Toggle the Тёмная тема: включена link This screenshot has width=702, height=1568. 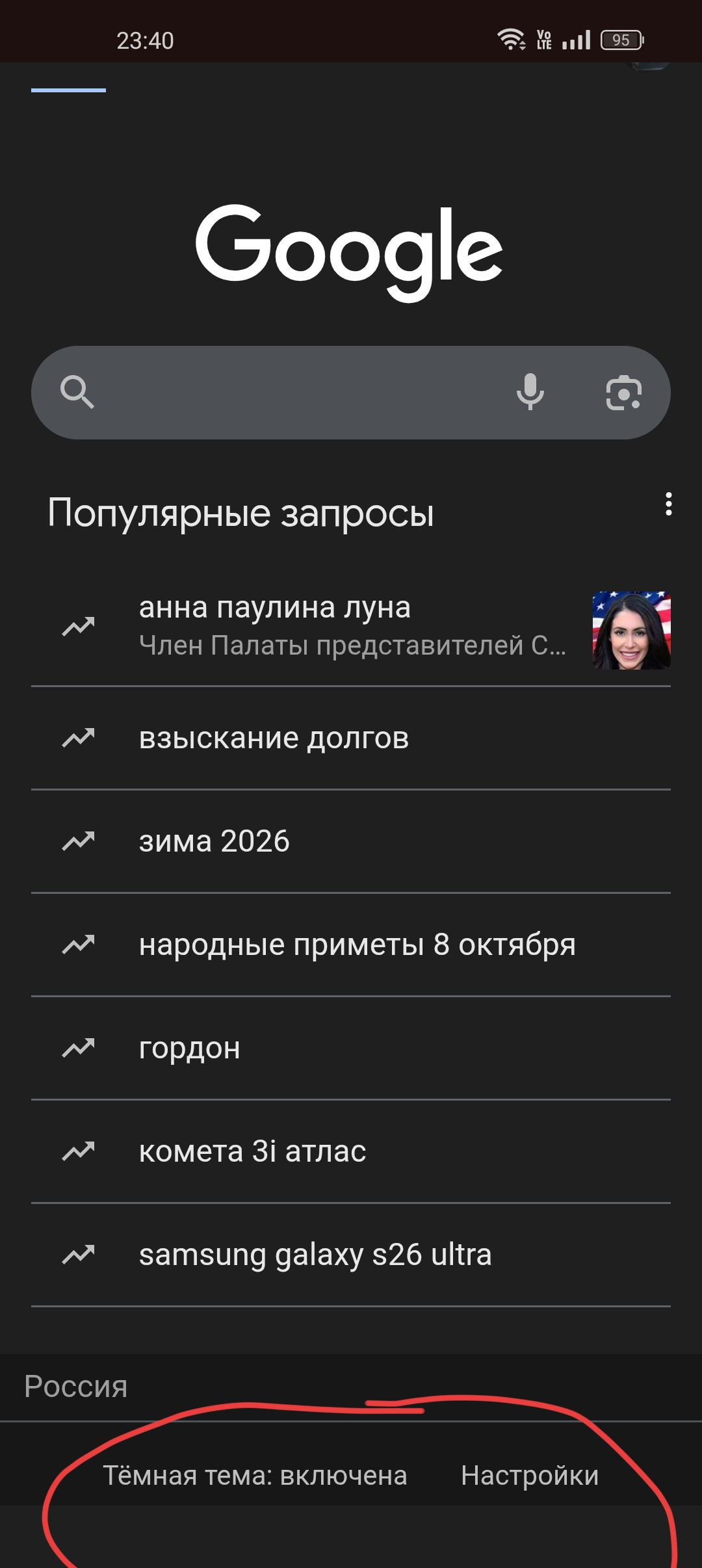click(x=255, y=1476)
